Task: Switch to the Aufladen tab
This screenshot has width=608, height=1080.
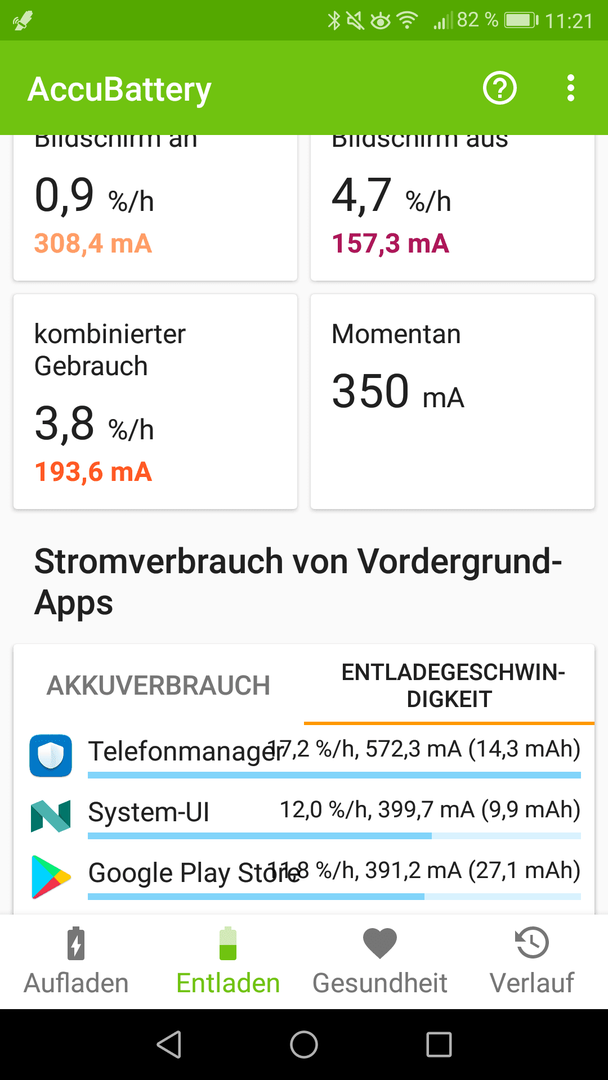Action: [76, 962]
